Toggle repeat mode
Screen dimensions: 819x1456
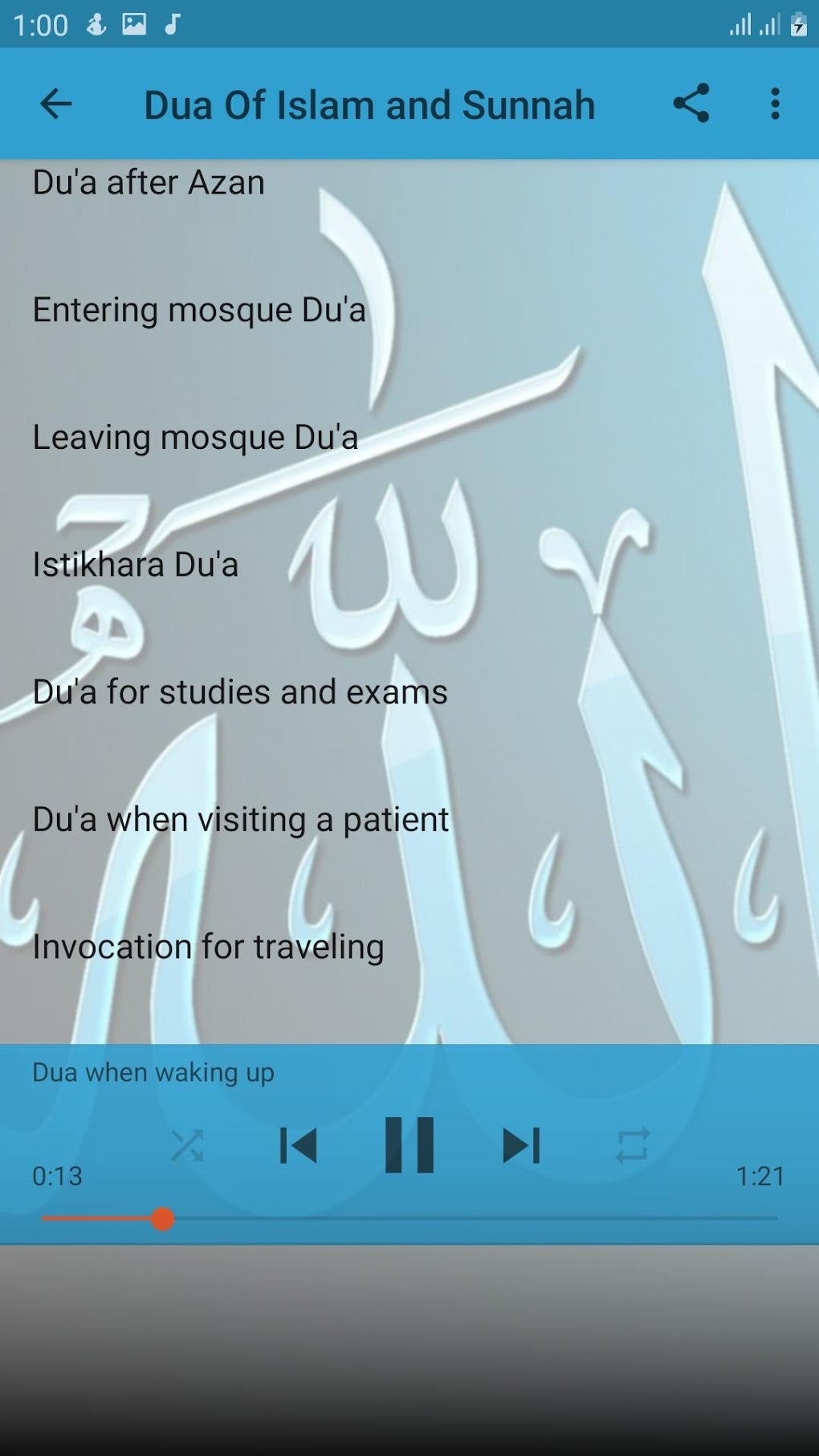point(632,1145)
